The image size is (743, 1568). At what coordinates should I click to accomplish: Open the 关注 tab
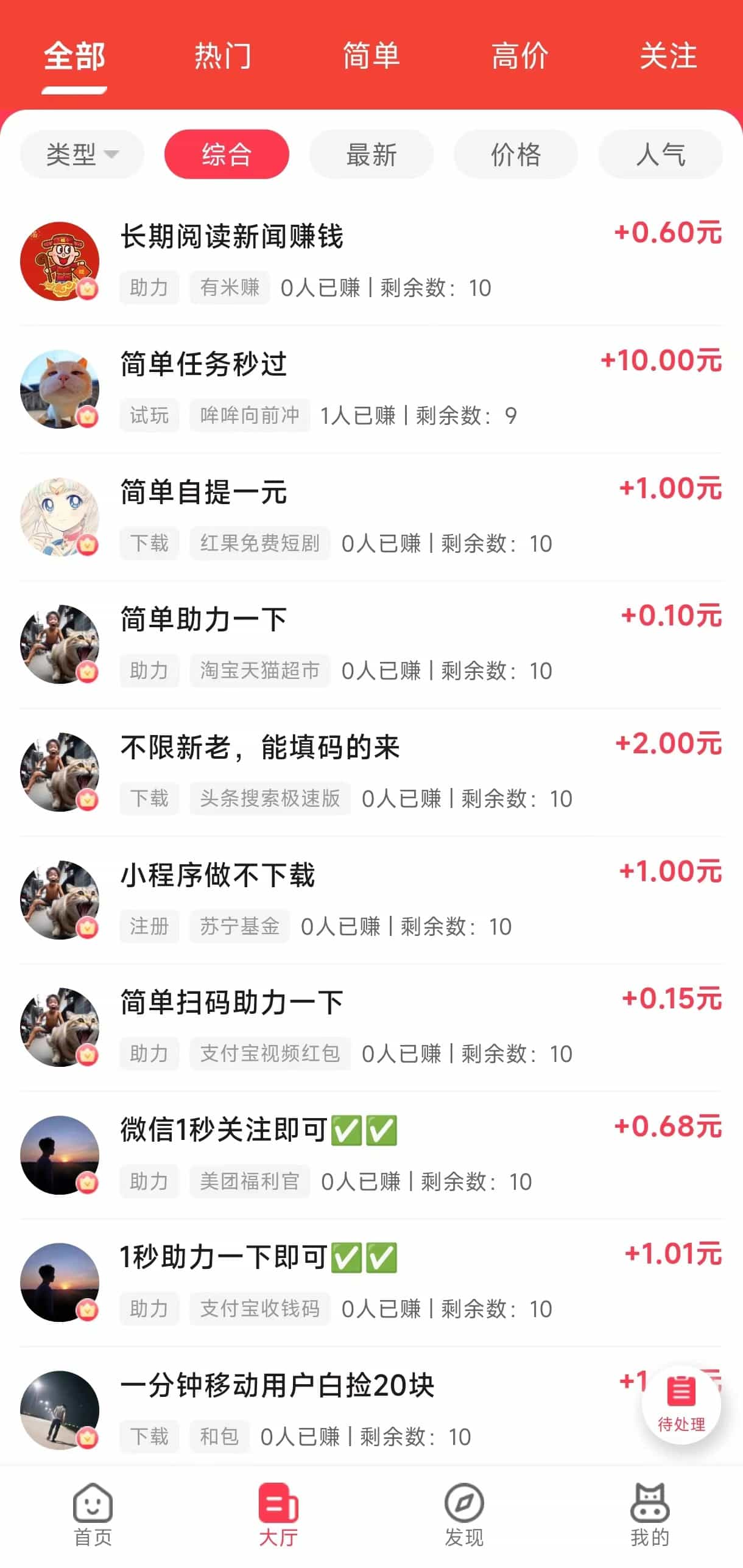(x=667, y=56)
